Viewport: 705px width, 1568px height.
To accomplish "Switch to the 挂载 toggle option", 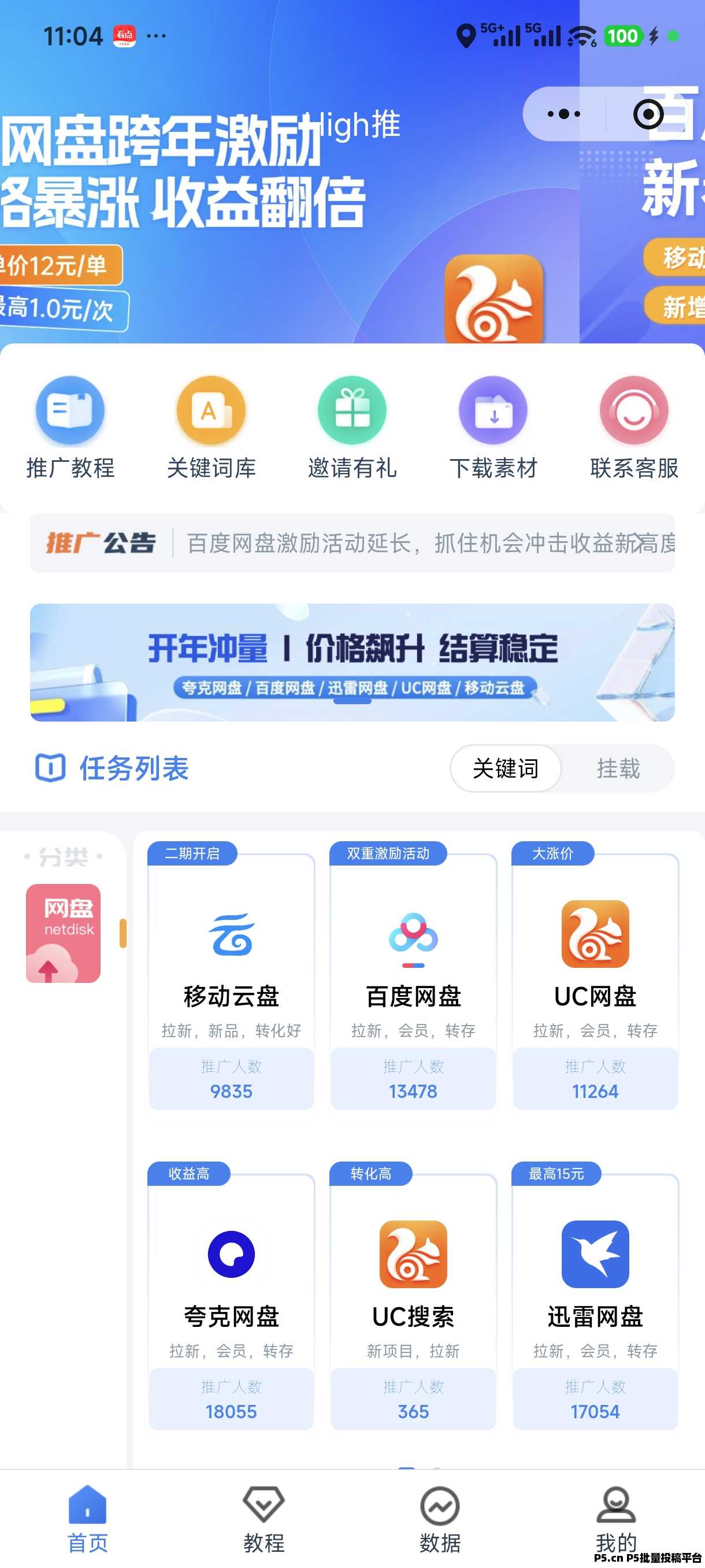I will [x=619, y=769].
